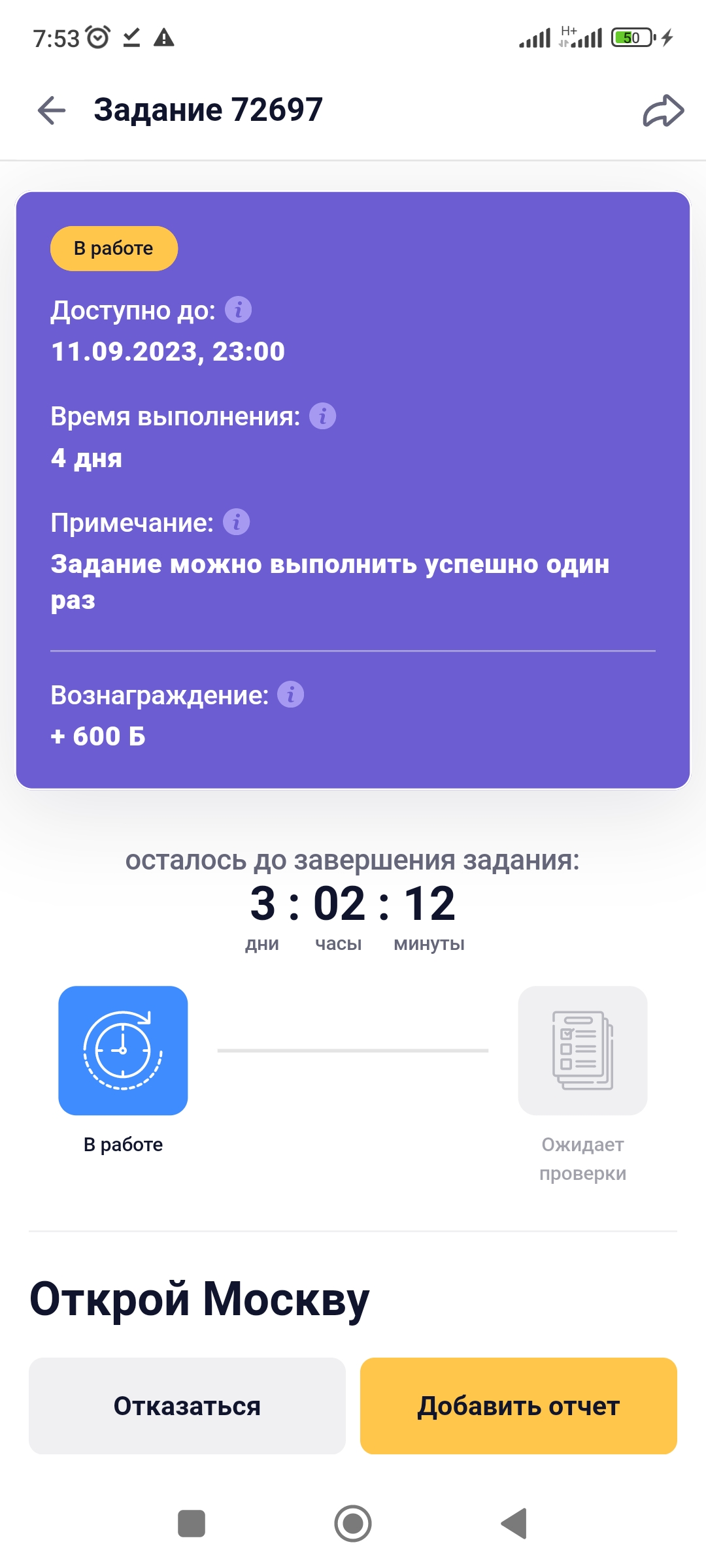
Task: Open recent apps in the navigation bar
Action: 192,1524
